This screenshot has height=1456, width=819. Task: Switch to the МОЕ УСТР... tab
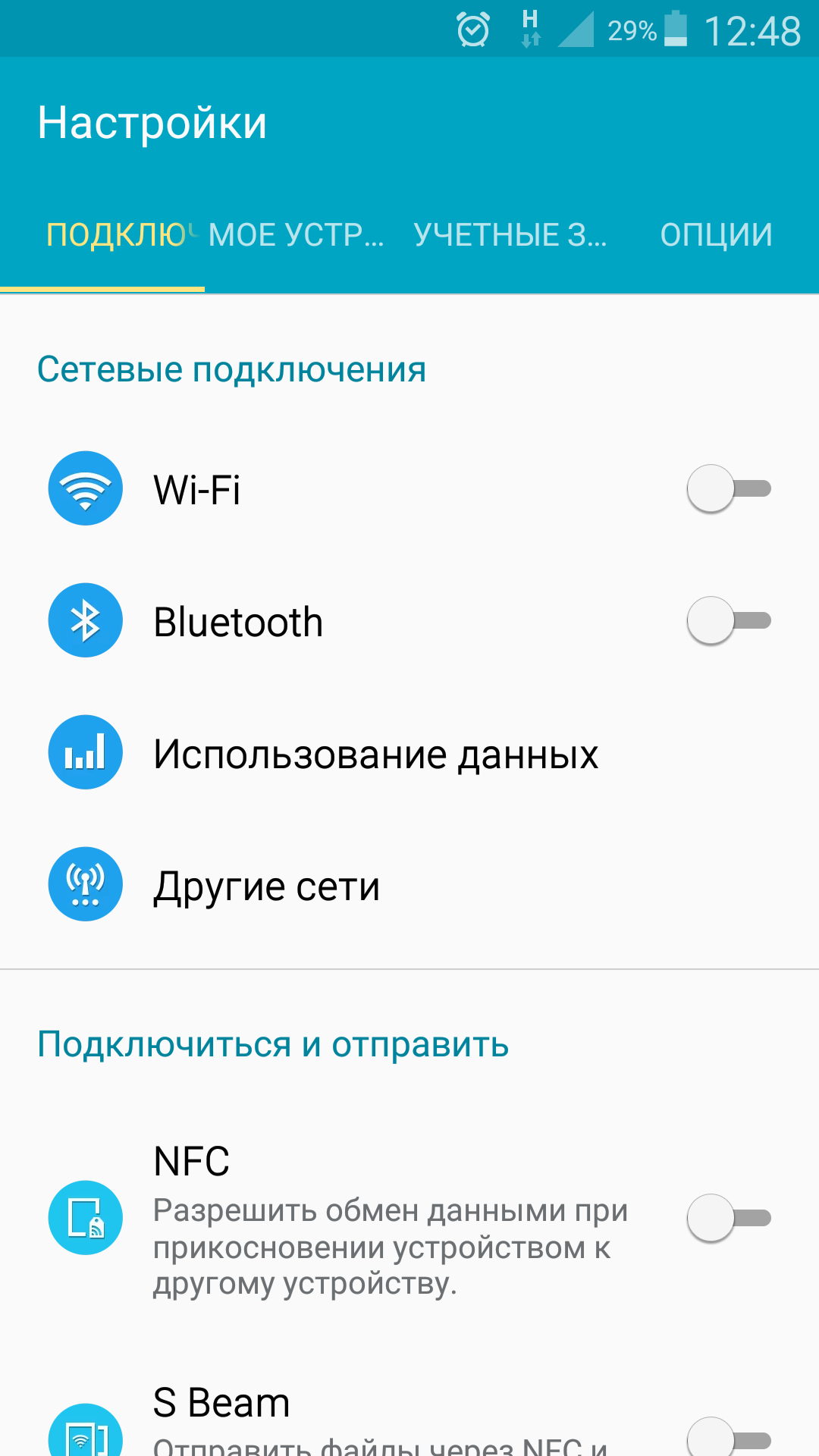[x=297, y=235]
